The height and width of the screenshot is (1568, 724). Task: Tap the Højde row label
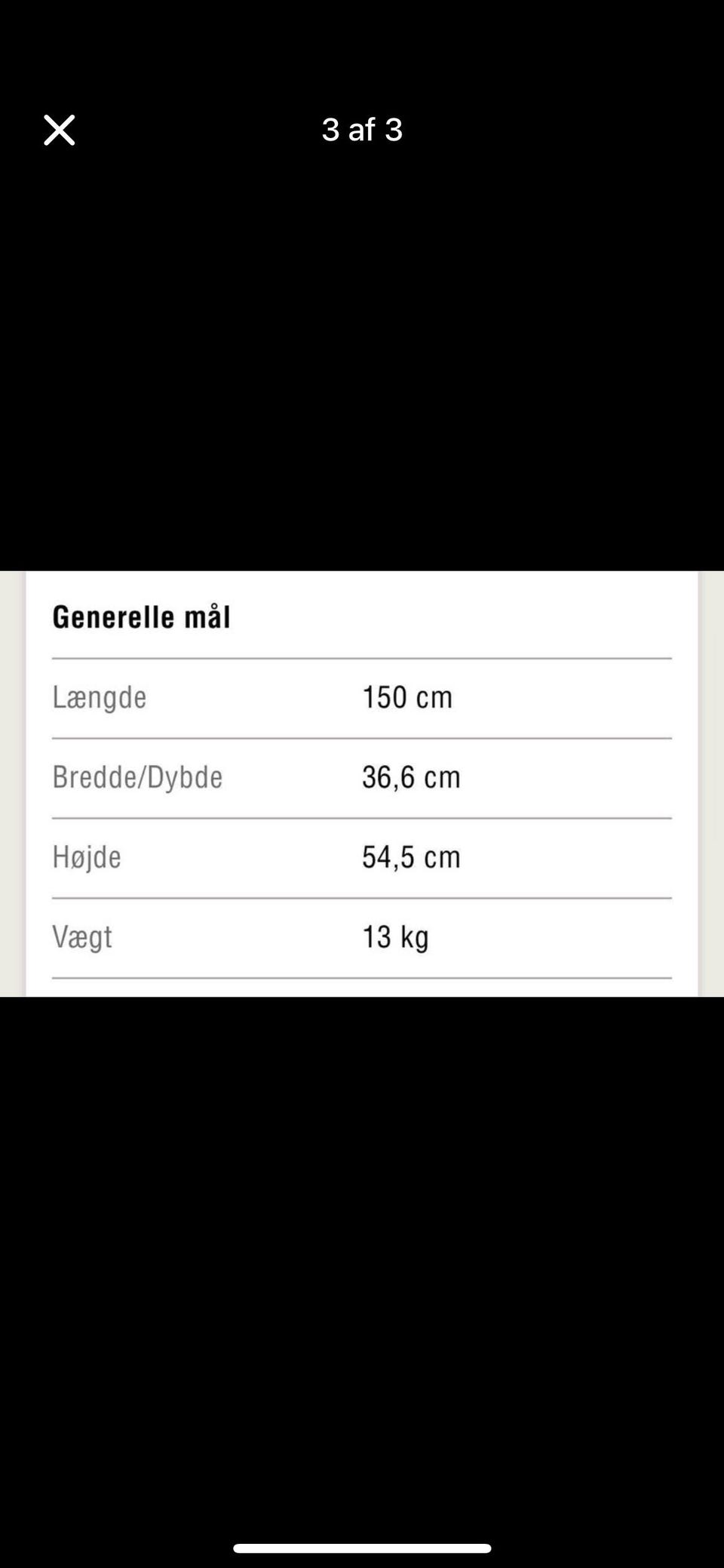pyautogui.click(x=87, y=857)
